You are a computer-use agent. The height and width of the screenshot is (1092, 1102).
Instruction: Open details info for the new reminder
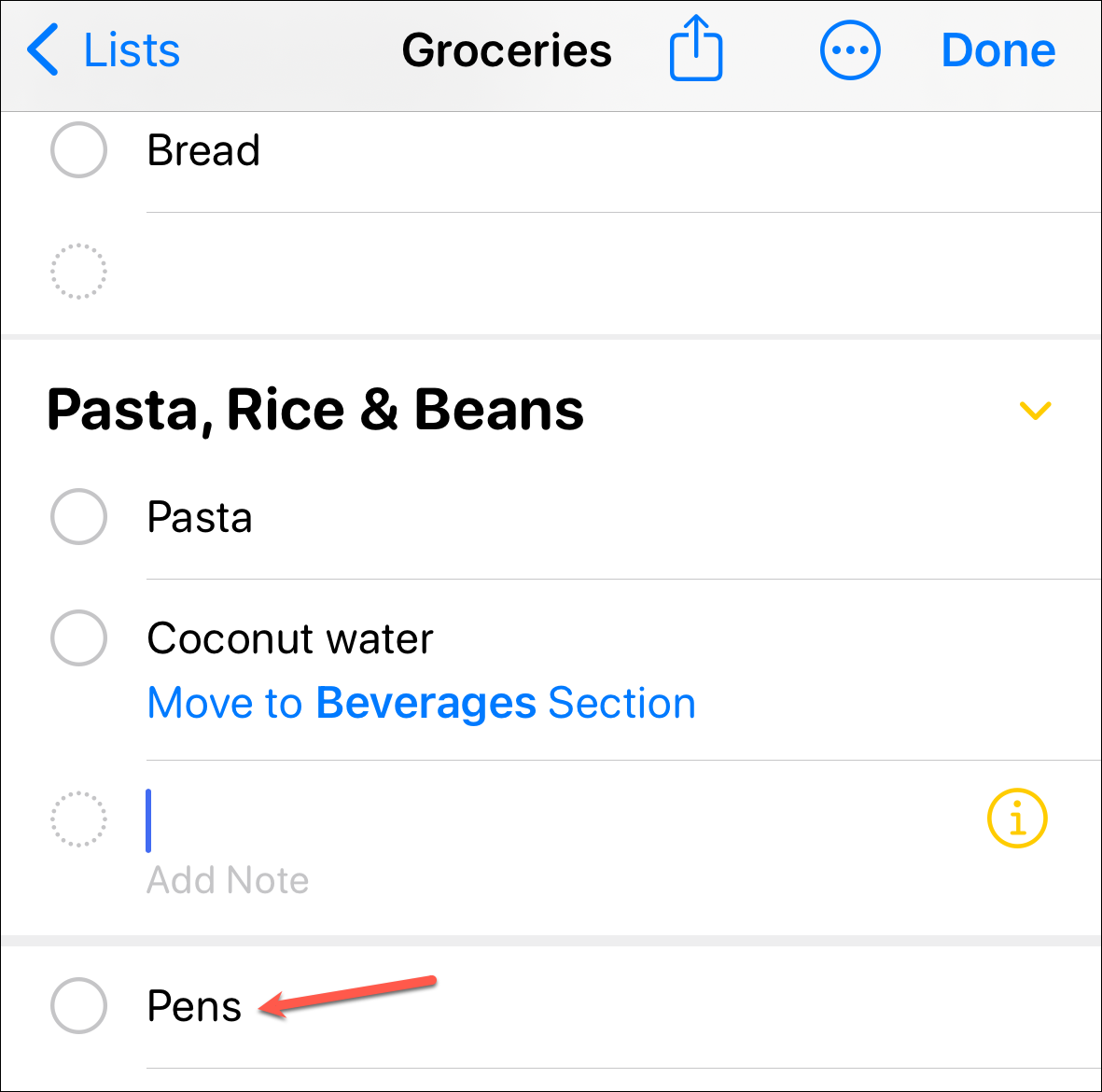pyautogui.click(x=1016, y=819)
